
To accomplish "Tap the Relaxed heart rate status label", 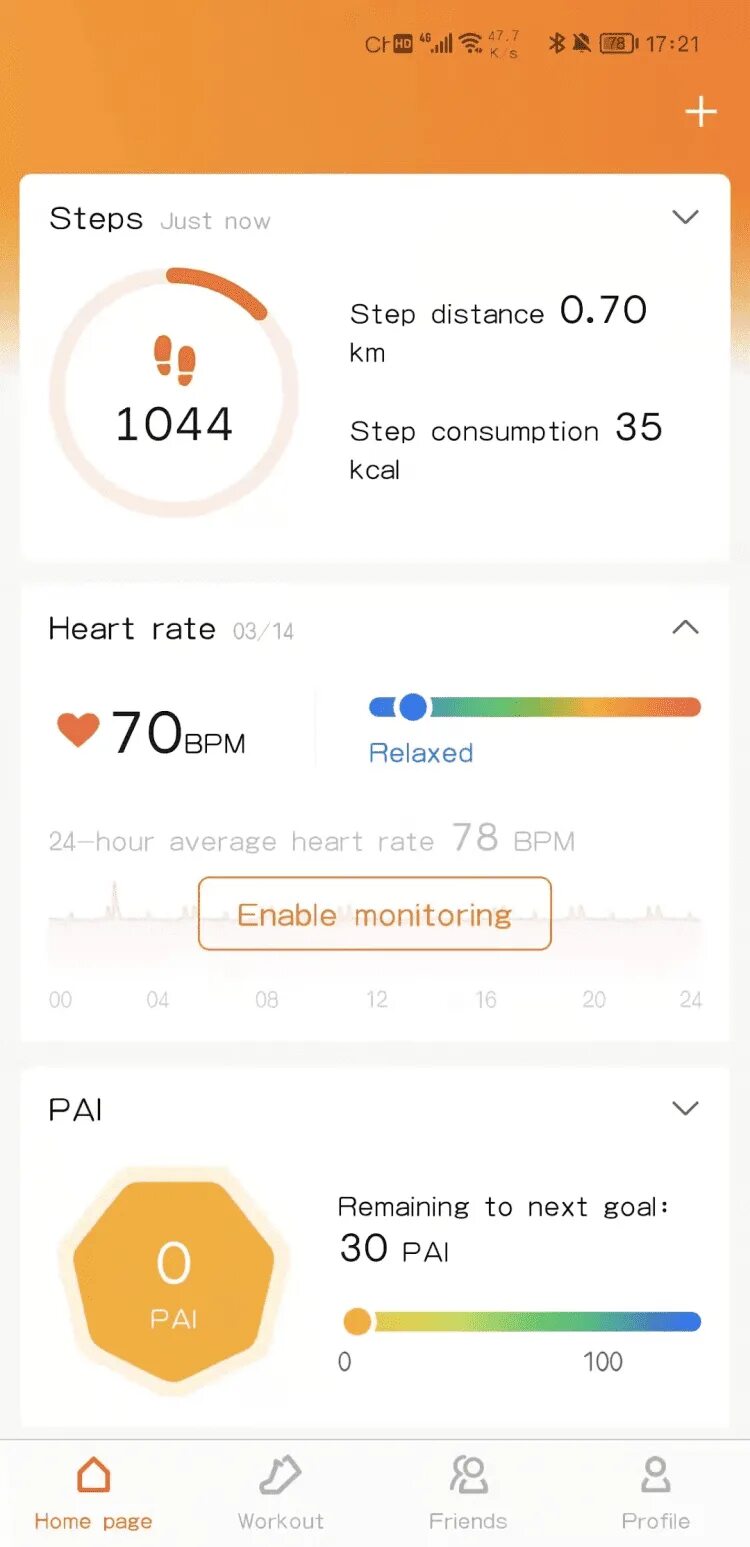I will (x=421, y=753).
